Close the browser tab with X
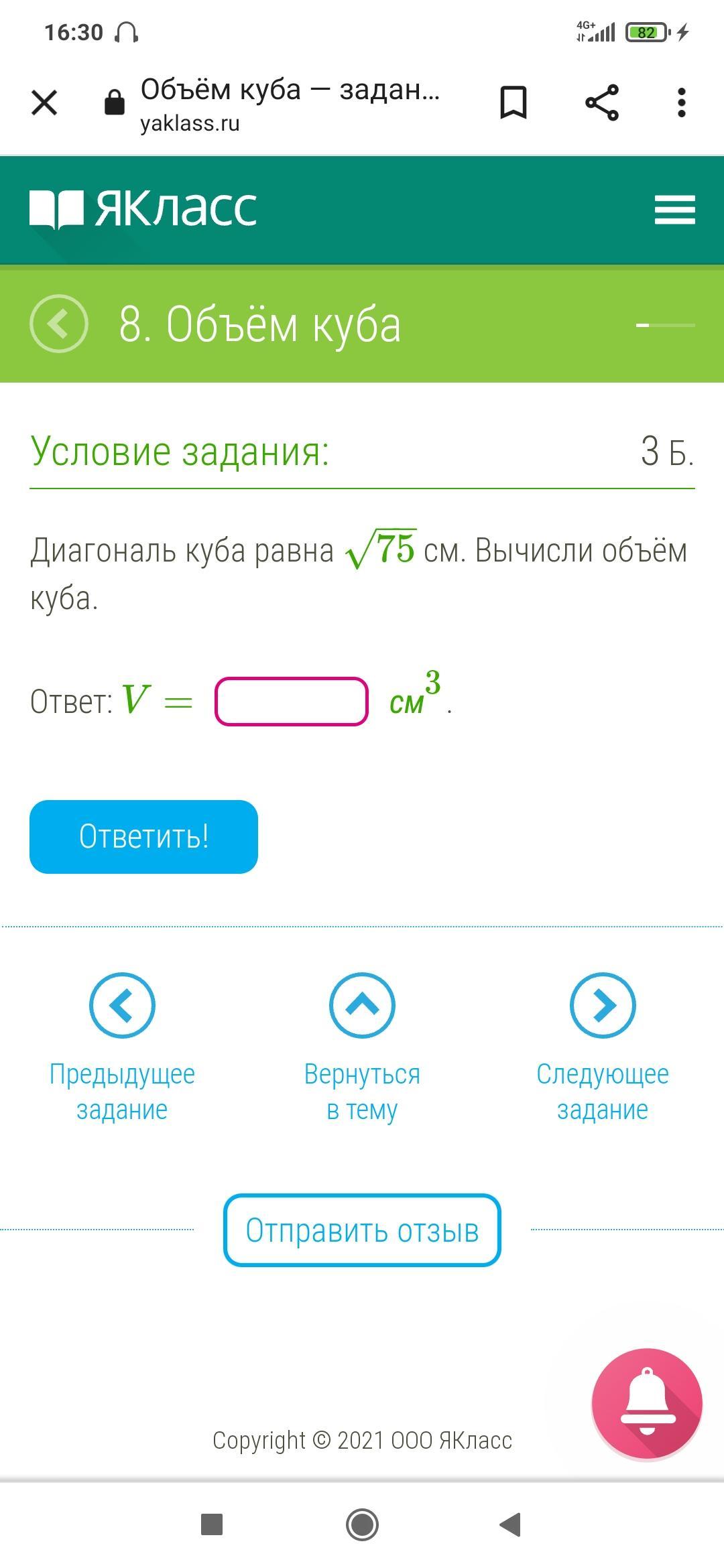 (x=44, y=103)
